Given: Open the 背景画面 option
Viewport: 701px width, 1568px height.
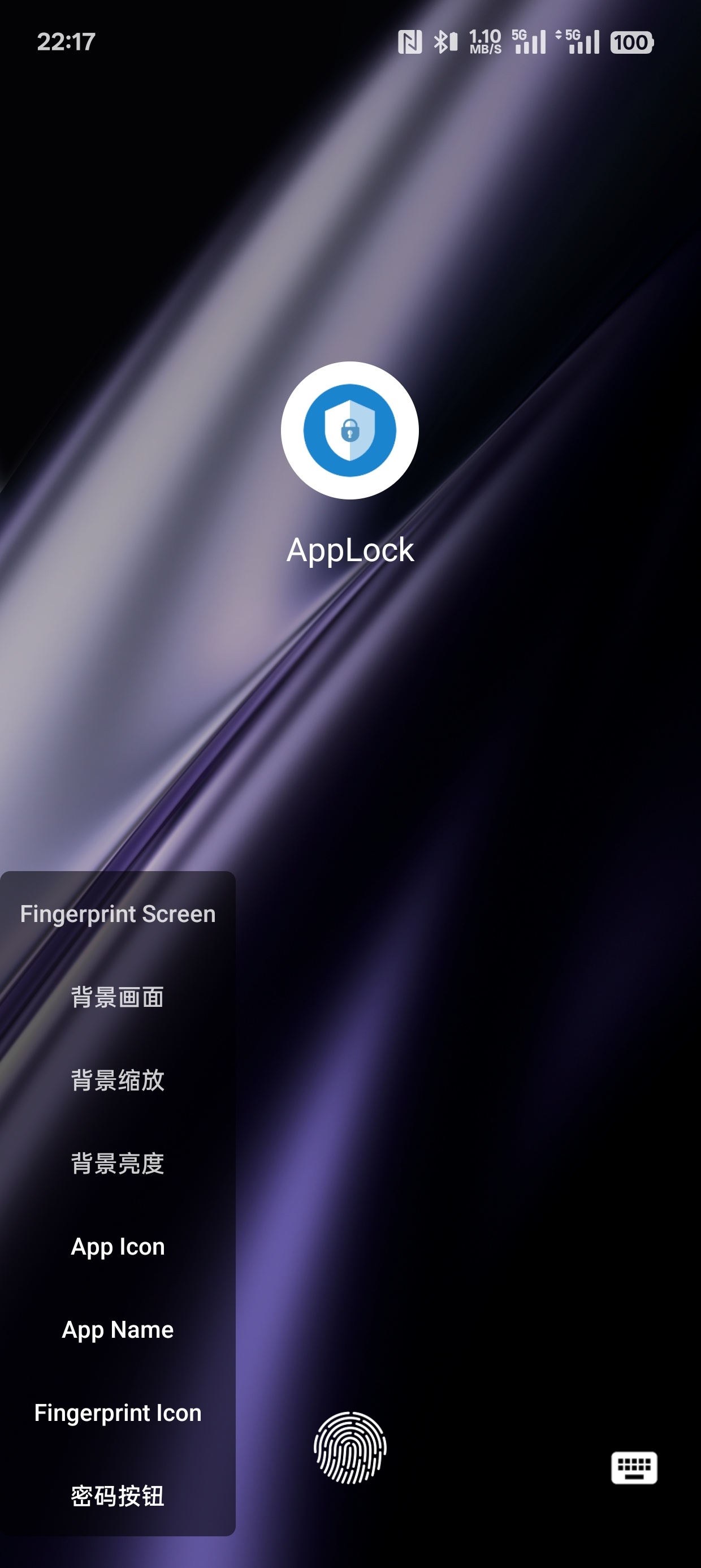Looking at the screenshot, I should coord(118,997).
